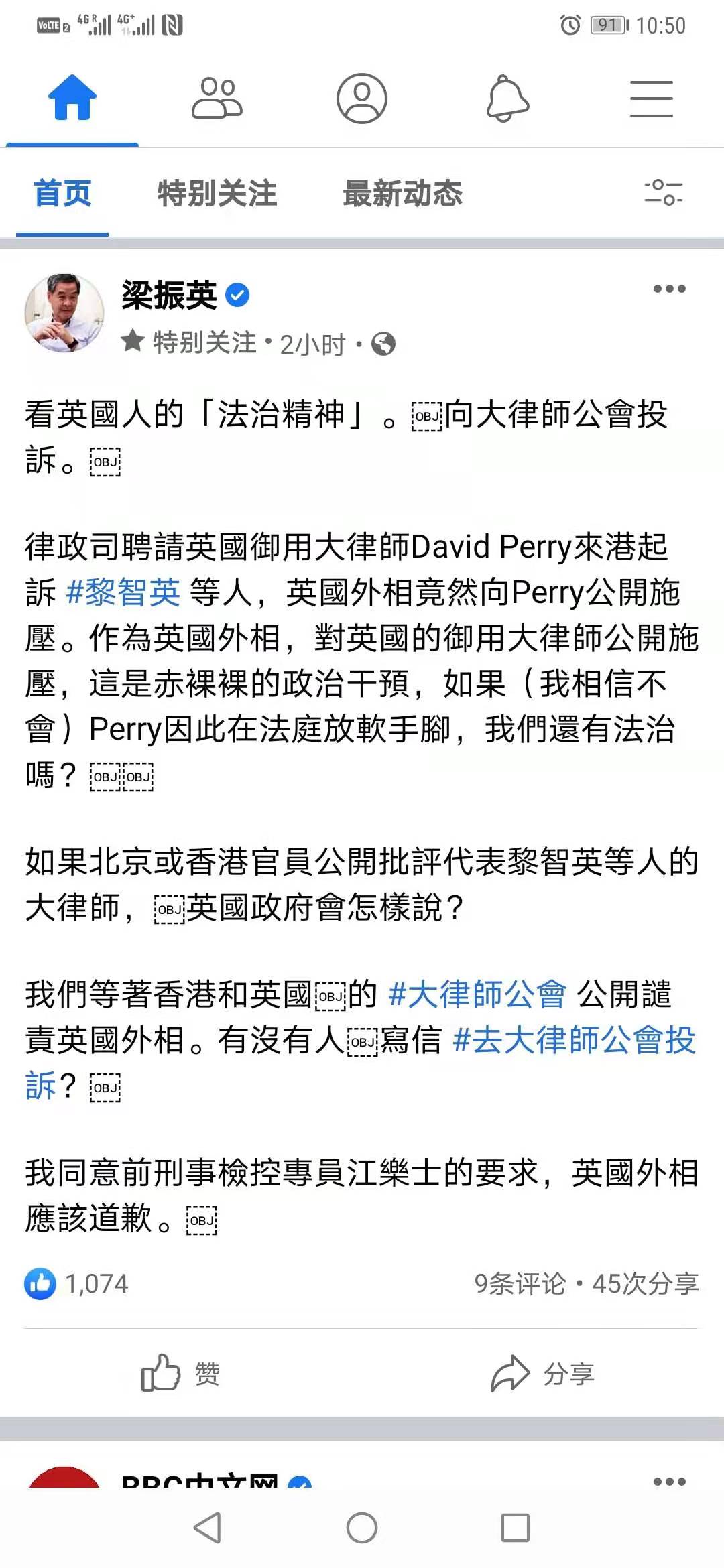The width and height of the screenshot is (724, 1568).
Task: Open the profile tab
Action: coord(361,99)
